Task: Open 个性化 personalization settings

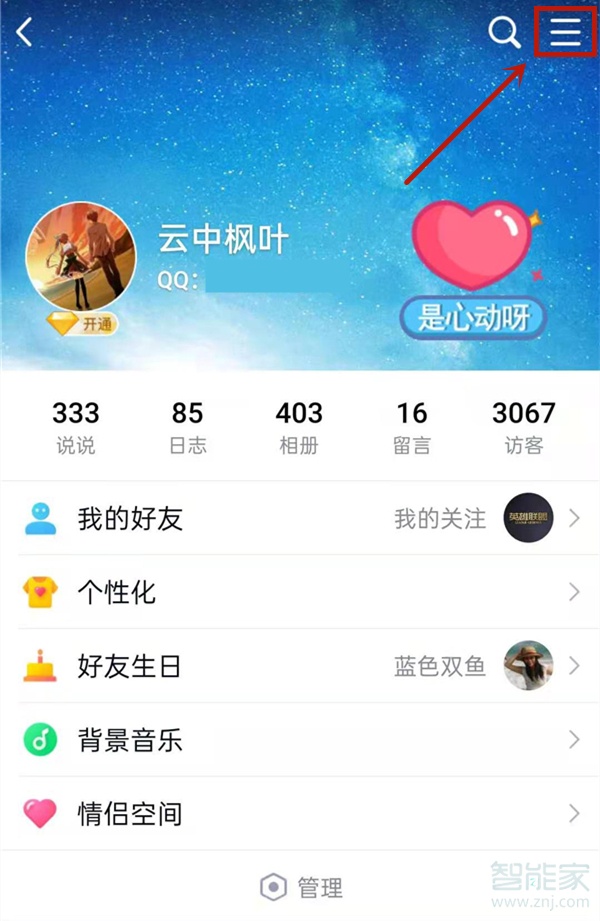Action: pos(300,592)
